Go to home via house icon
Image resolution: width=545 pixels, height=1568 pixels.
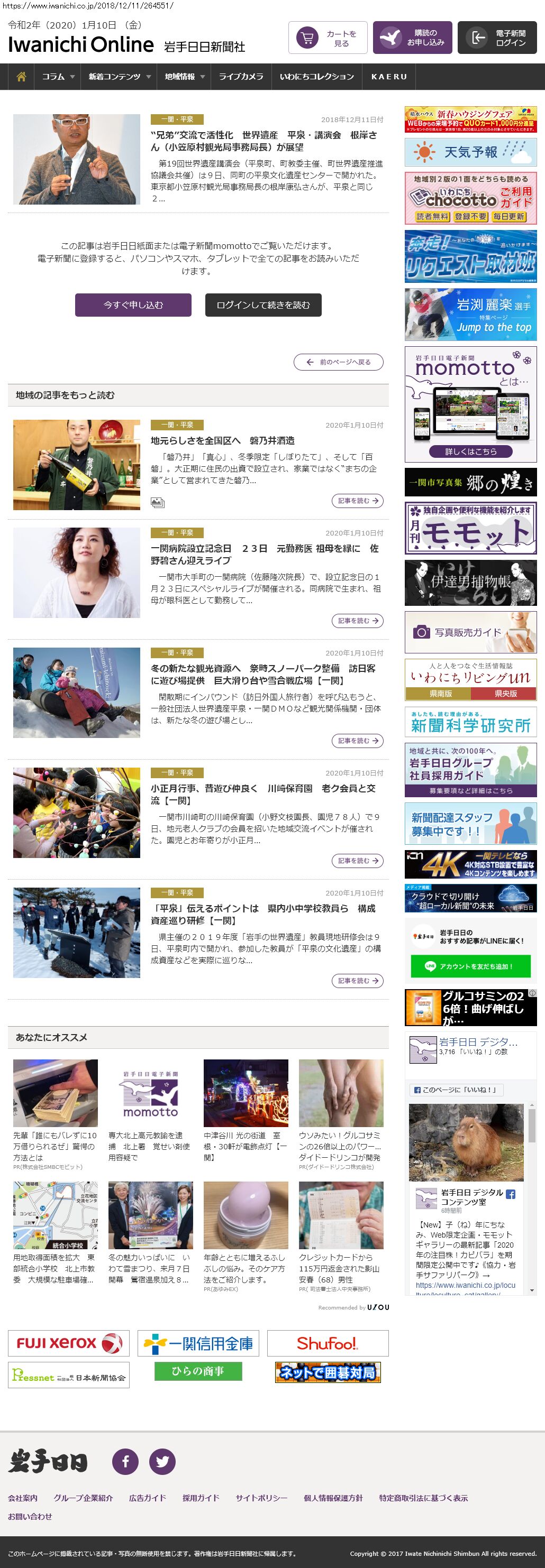[x=21, y=77]
